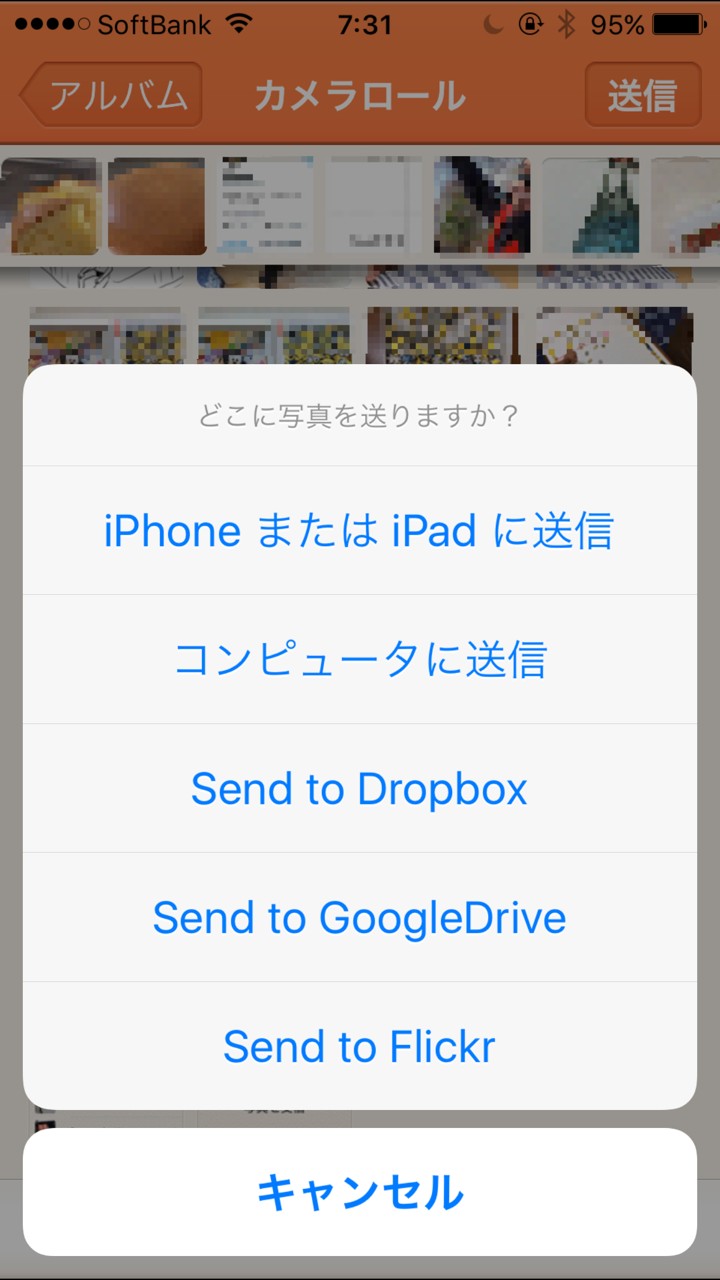
Task: Choose コンピュータに送信 option
Action: point(359,659)
